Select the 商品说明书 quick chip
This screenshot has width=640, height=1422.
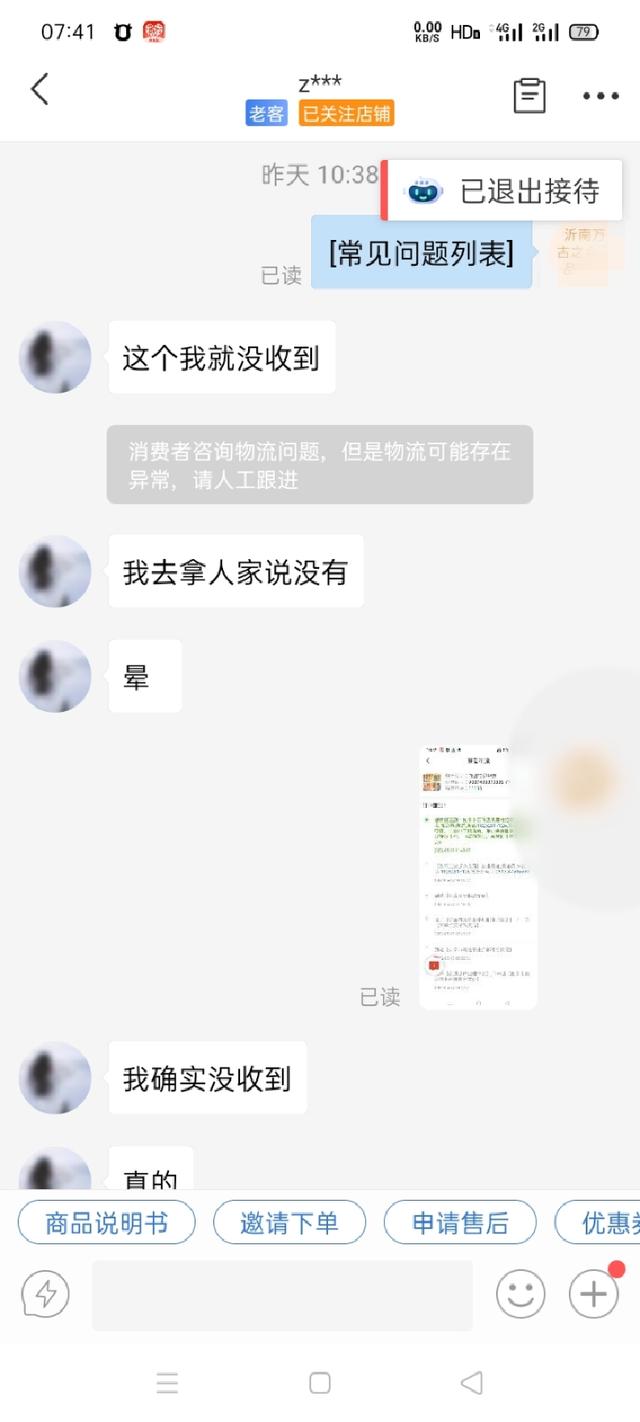pos(107,1222)
